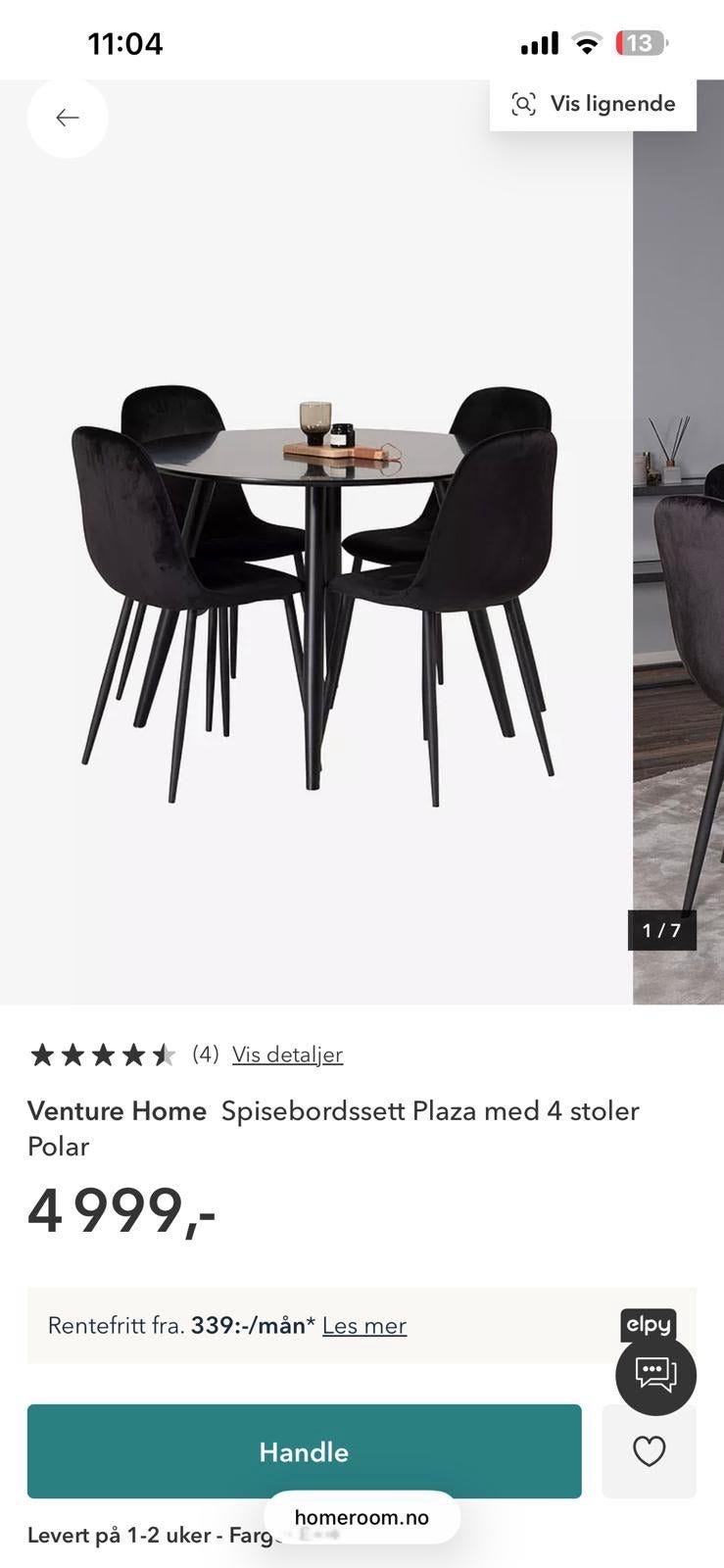Open visual search with the Vis lignende icon
The width and height of the screenshot is (724, 1568).
(x=524, y=103)
